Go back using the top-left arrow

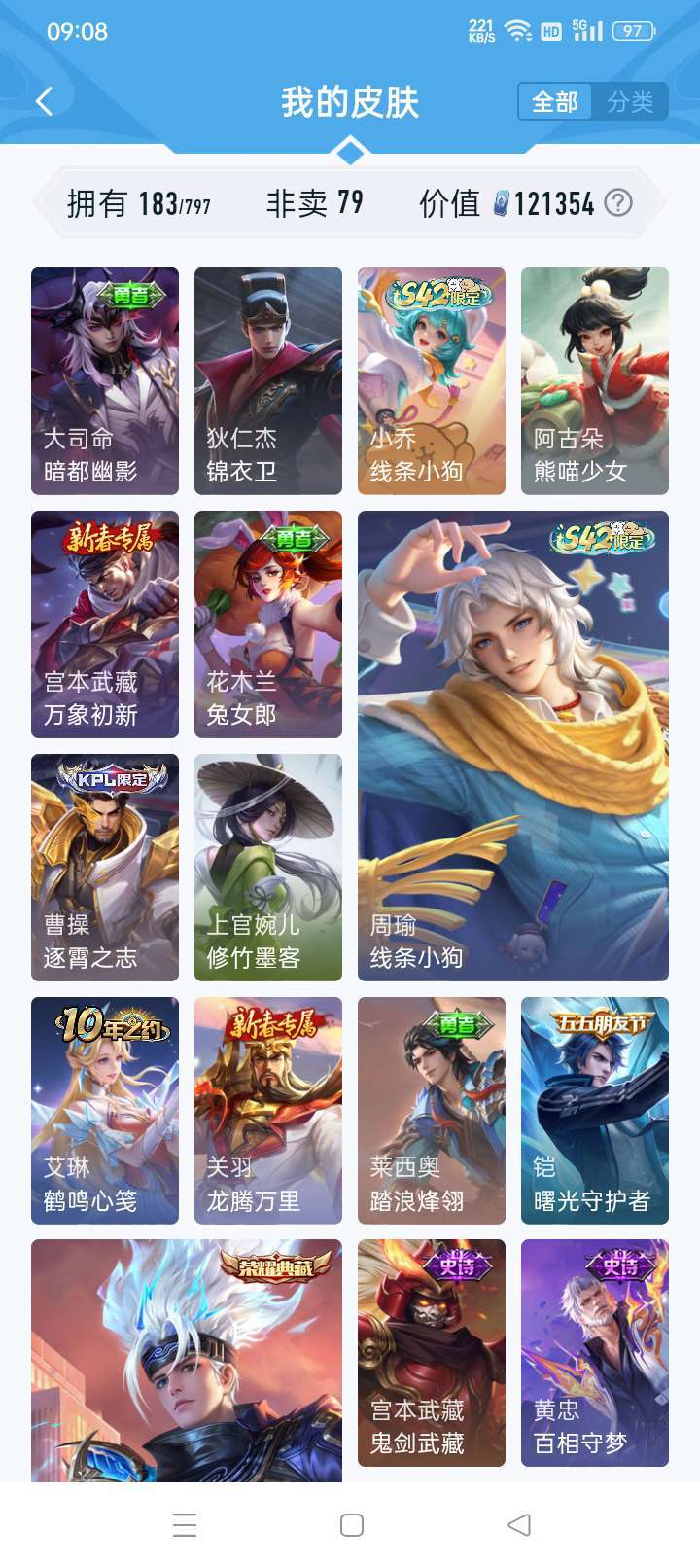pos(45,101)
